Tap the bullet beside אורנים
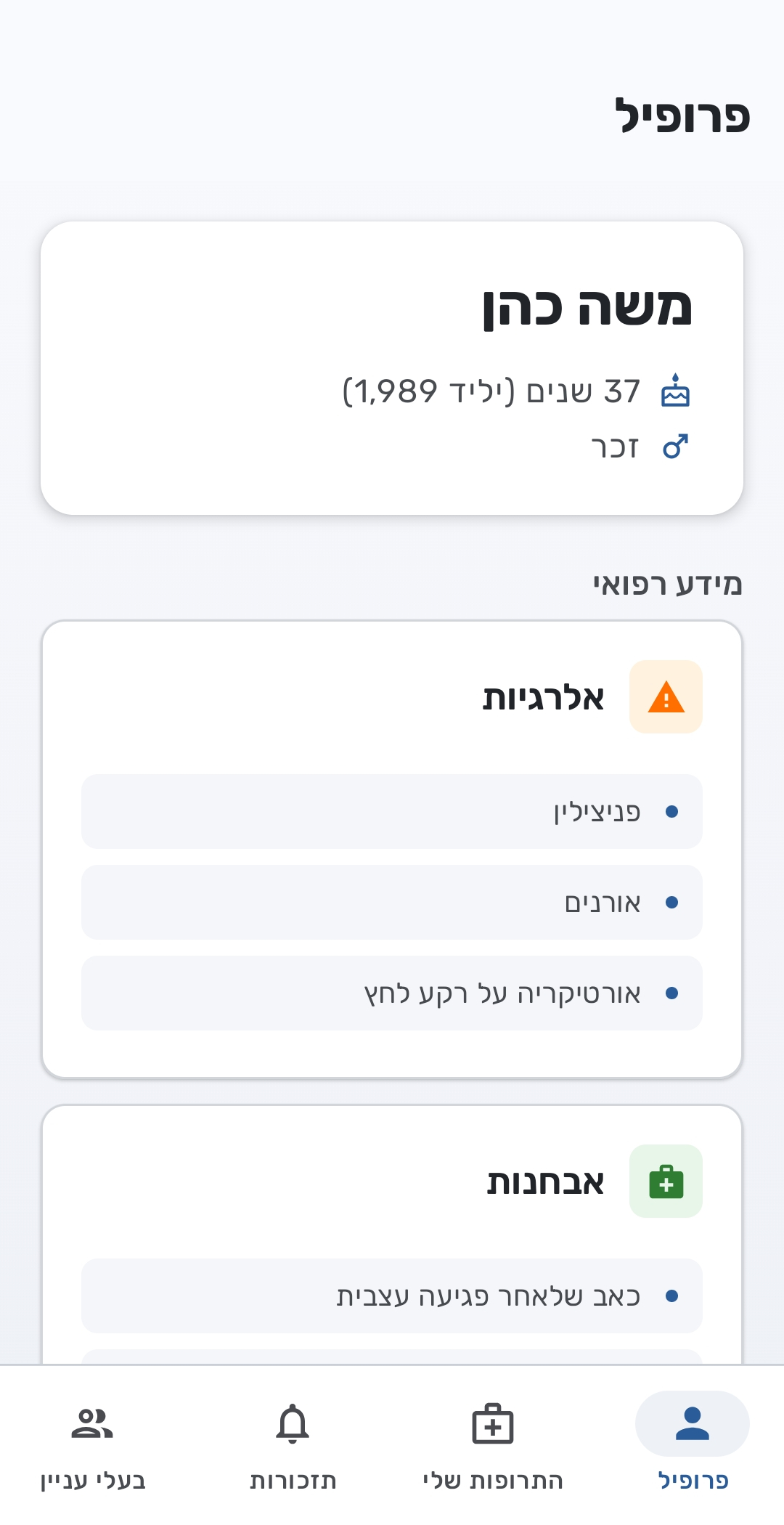784x1525 pixels. [671, 903]
